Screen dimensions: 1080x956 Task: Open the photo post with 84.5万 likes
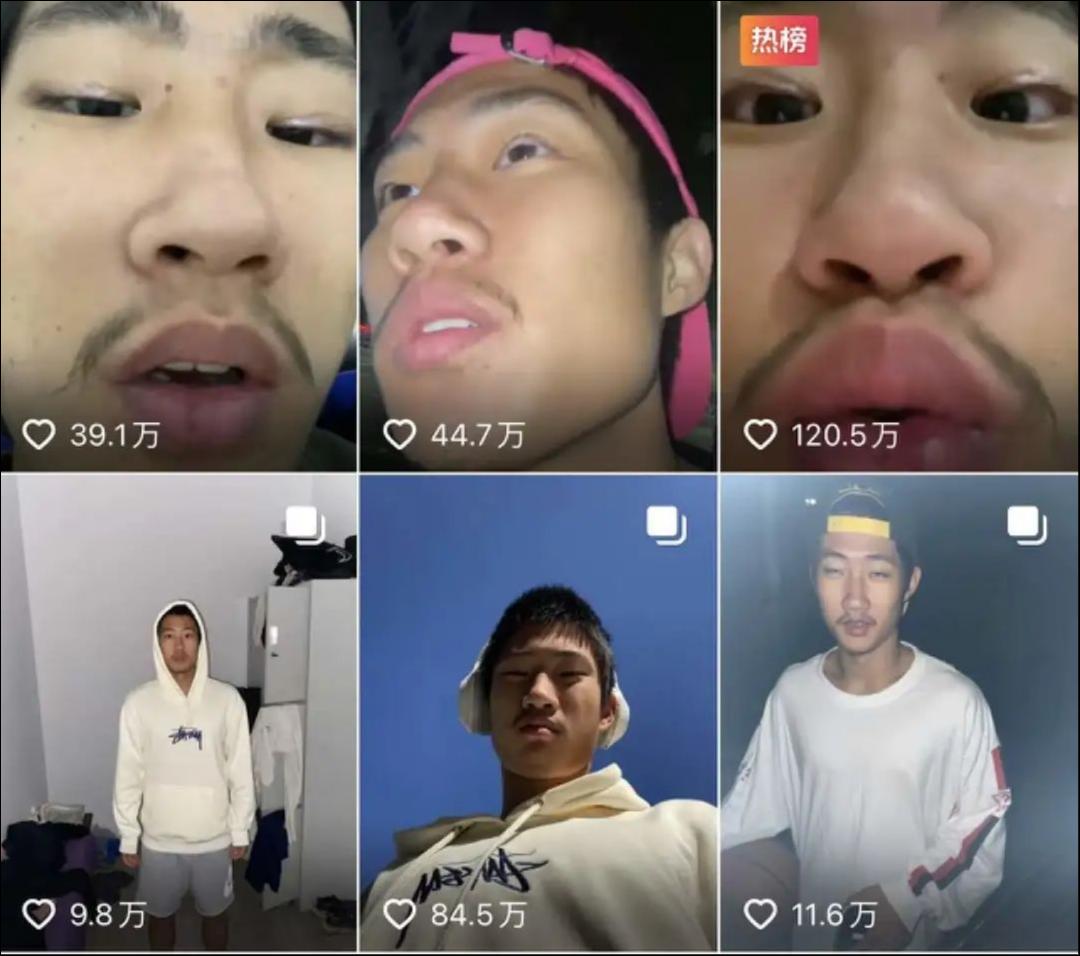click(x=538, y=712)
